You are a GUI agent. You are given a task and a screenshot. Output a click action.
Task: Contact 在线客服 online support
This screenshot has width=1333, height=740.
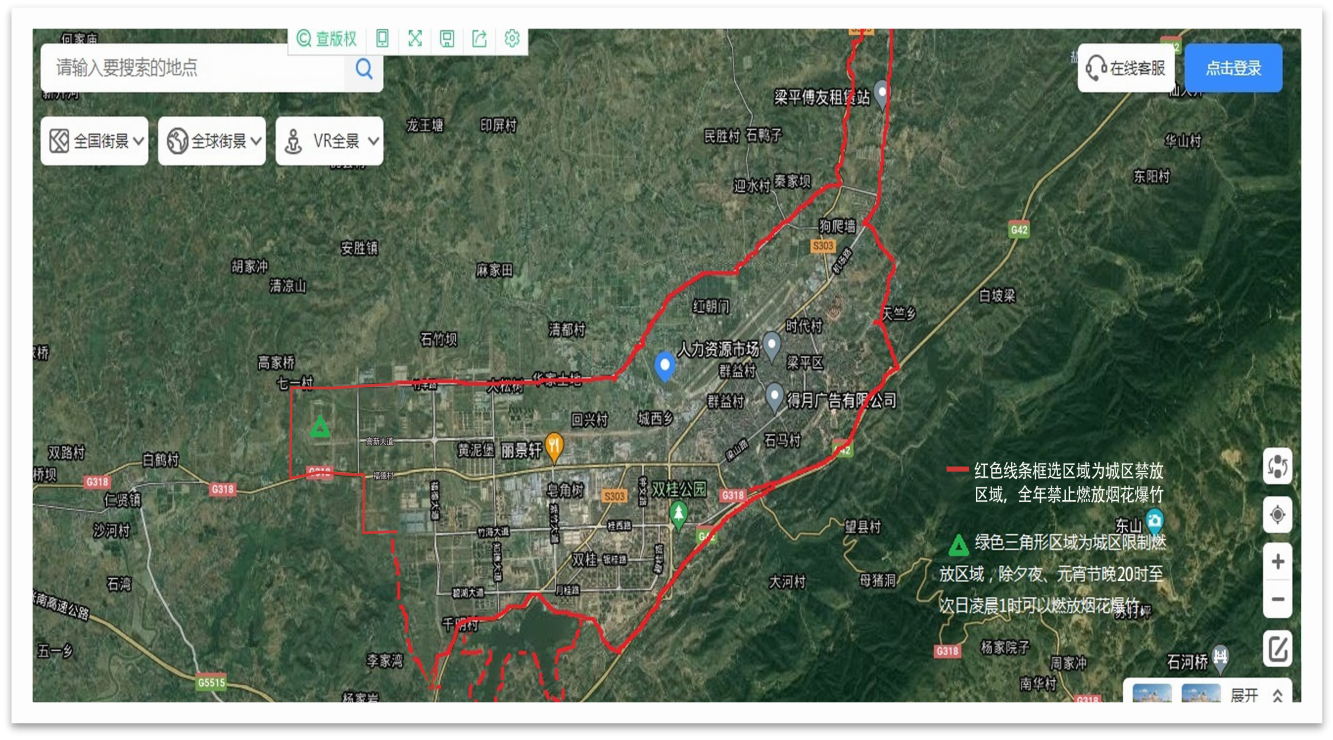tap(1126, 68)
